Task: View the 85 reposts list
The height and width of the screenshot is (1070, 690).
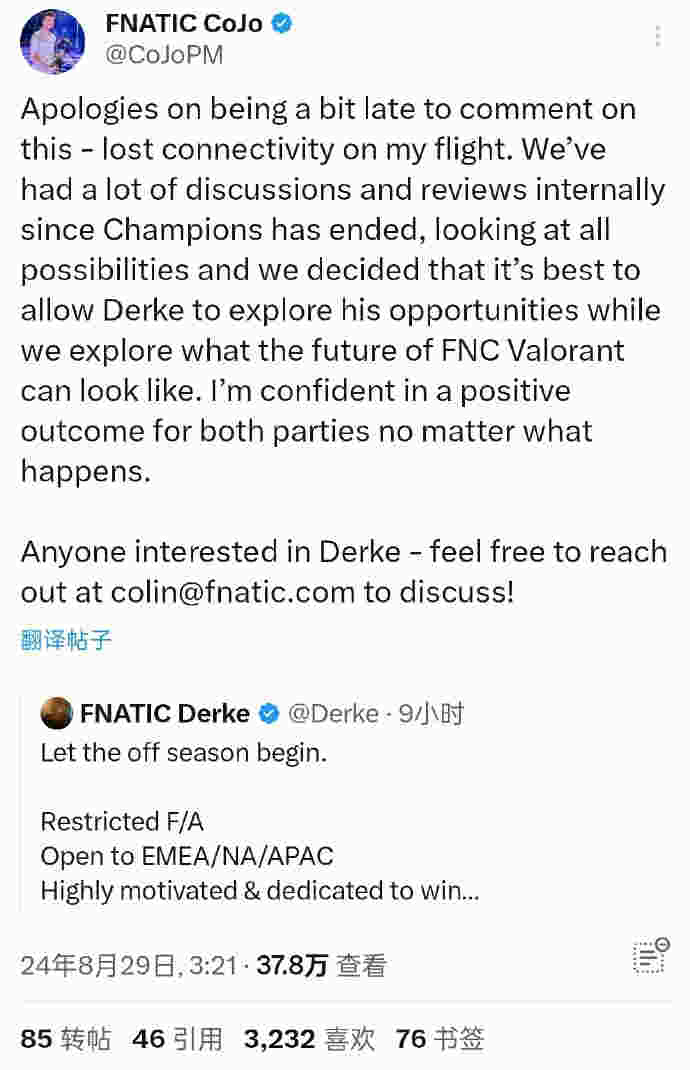Action: (66, 1039)
